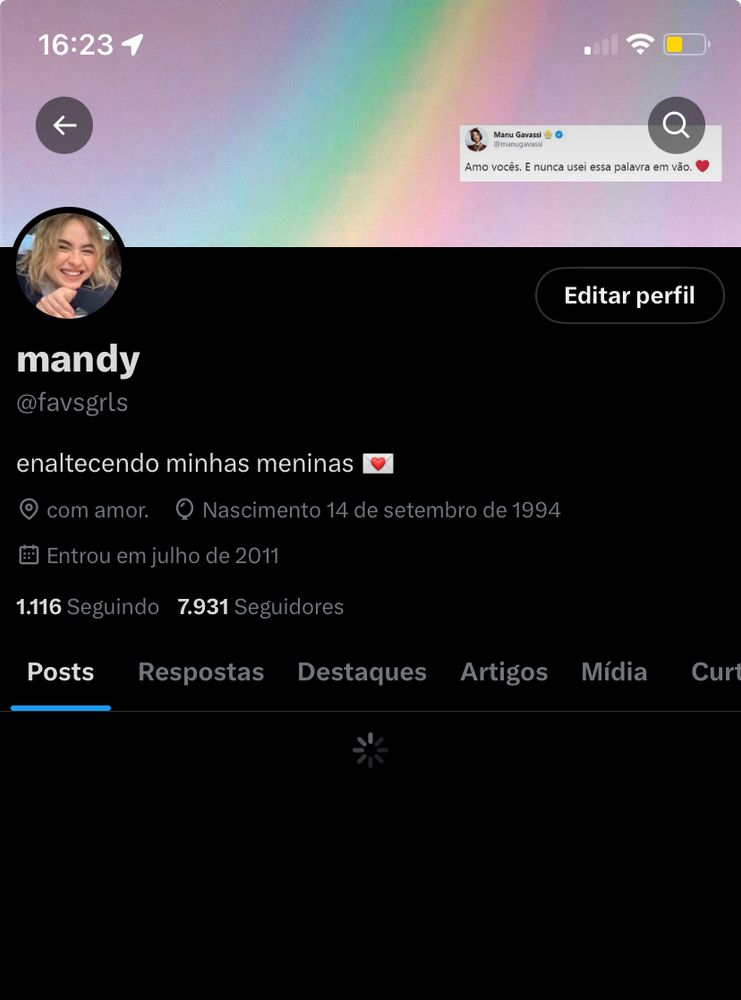Open the 7.931 Seguidores list
Screen dimensions: 741x1000
(x=260, y=606)
